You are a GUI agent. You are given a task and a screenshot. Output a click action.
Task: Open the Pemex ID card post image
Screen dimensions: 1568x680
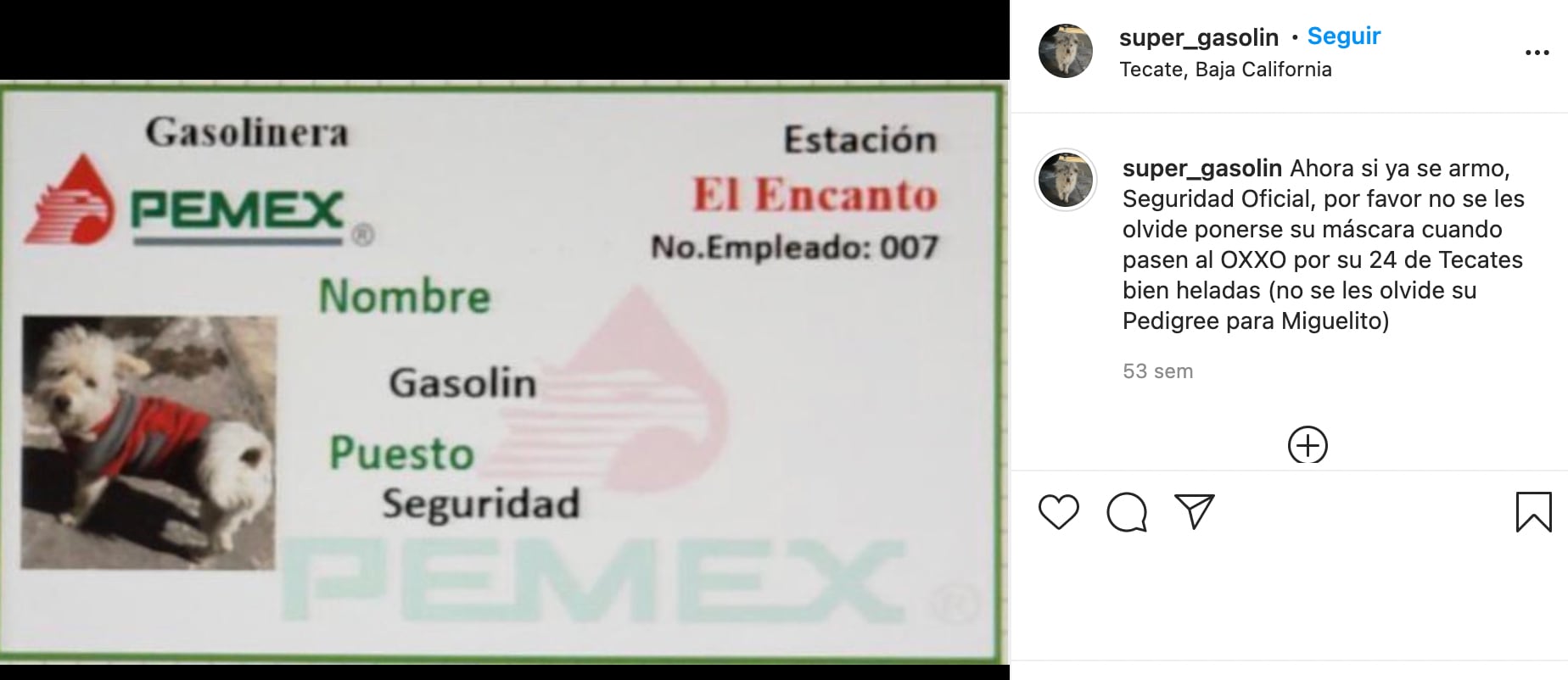[502, 373]
